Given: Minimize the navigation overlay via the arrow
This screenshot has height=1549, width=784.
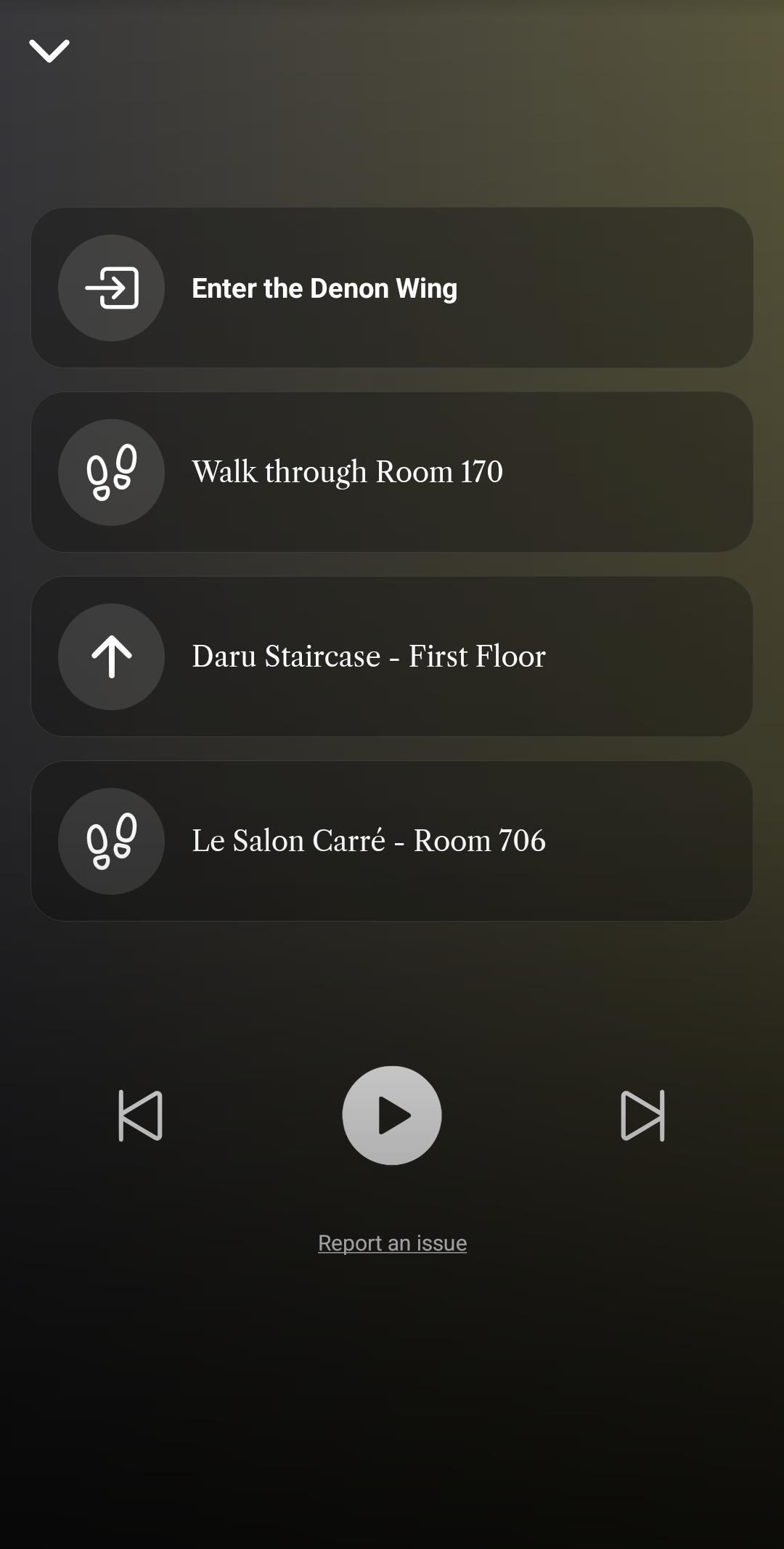Looking at the screenshot, I should click(x=49, y=51).
